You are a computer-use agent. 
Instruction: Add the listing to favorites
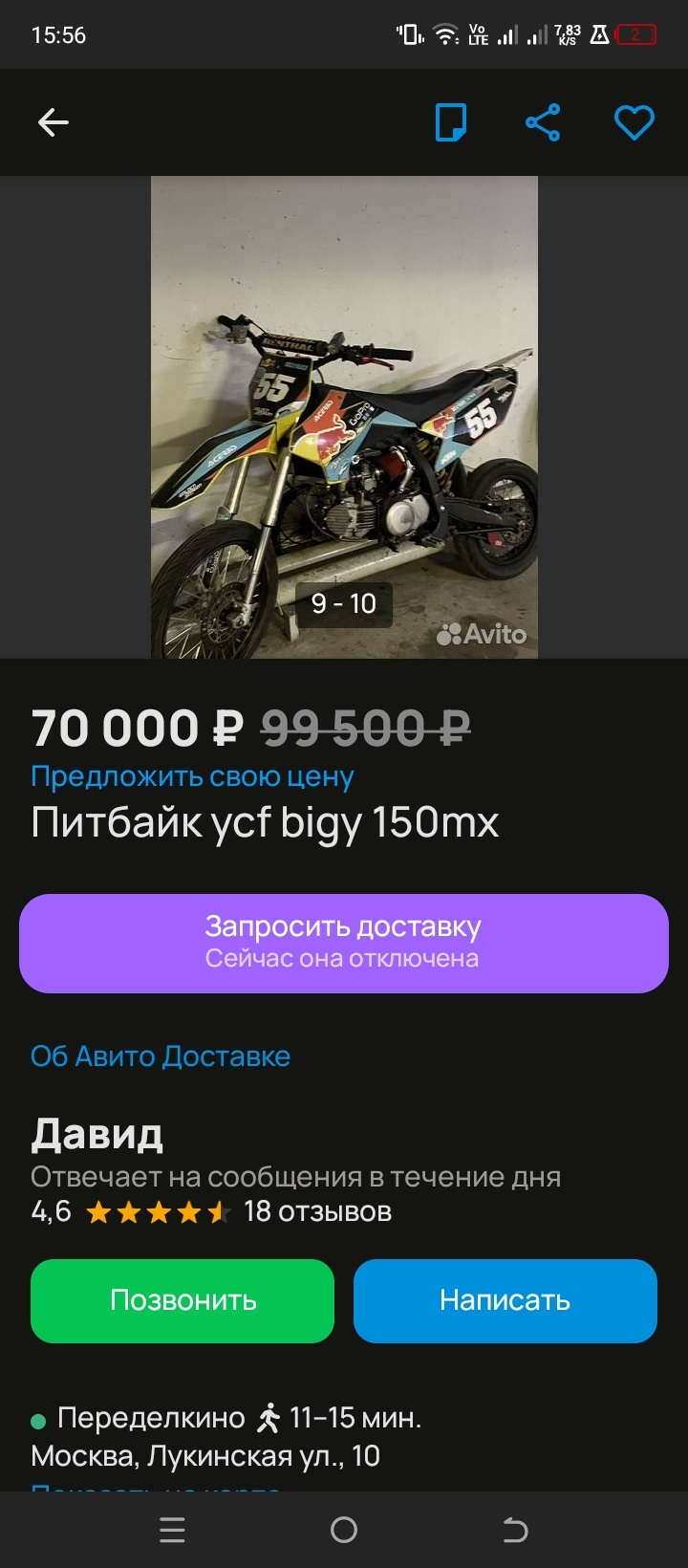(x=634, y=122)
